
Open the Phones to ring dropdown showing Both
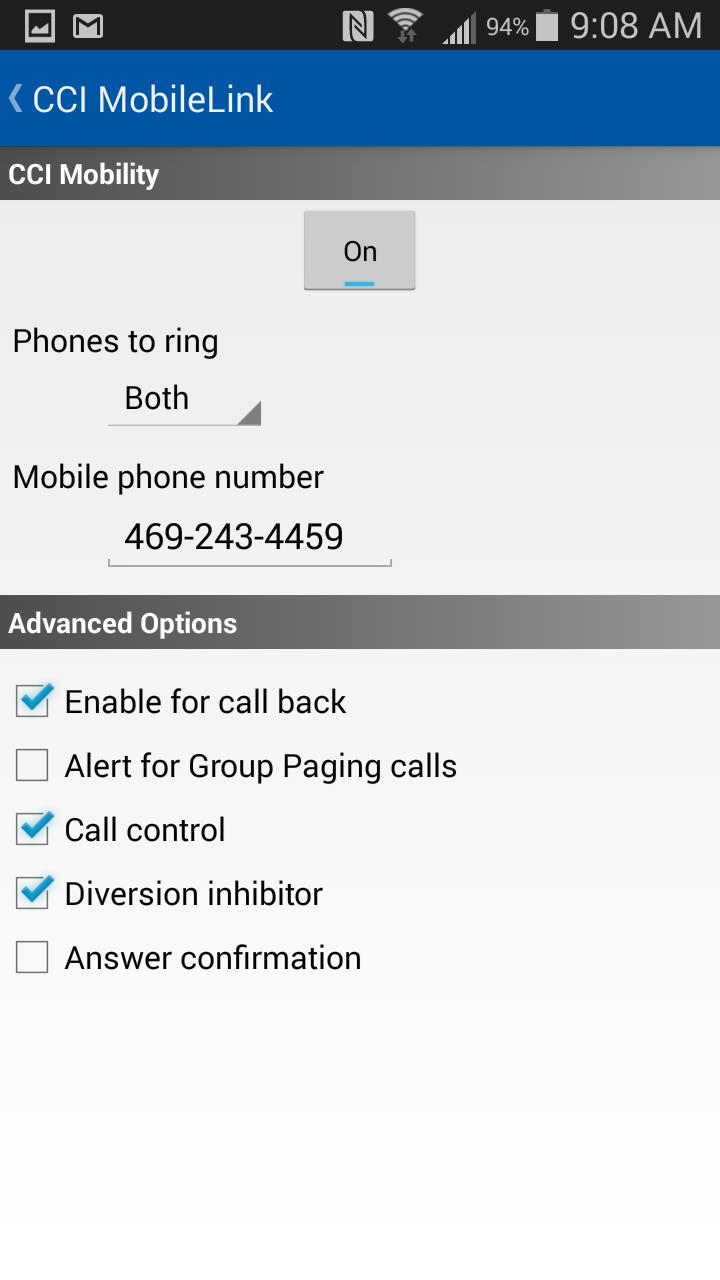184,399
